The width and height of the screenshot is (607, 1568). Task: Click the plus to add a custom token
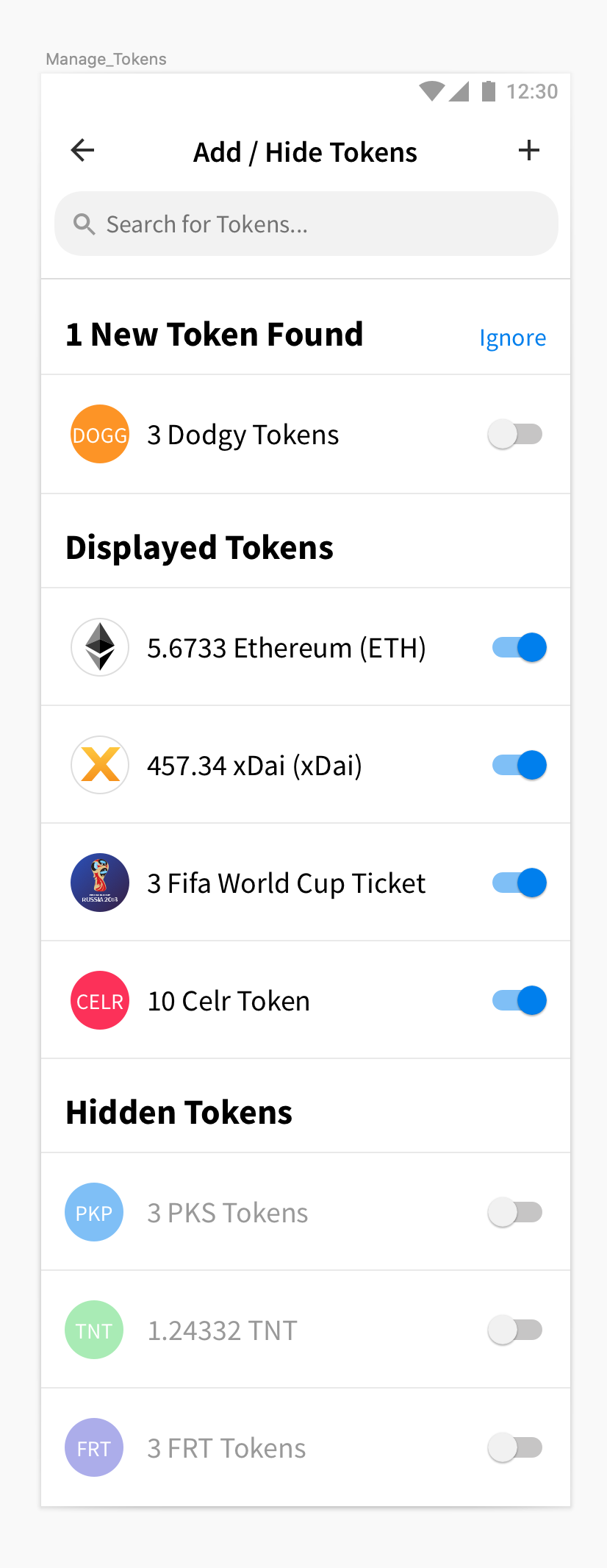tap(529, 150)
